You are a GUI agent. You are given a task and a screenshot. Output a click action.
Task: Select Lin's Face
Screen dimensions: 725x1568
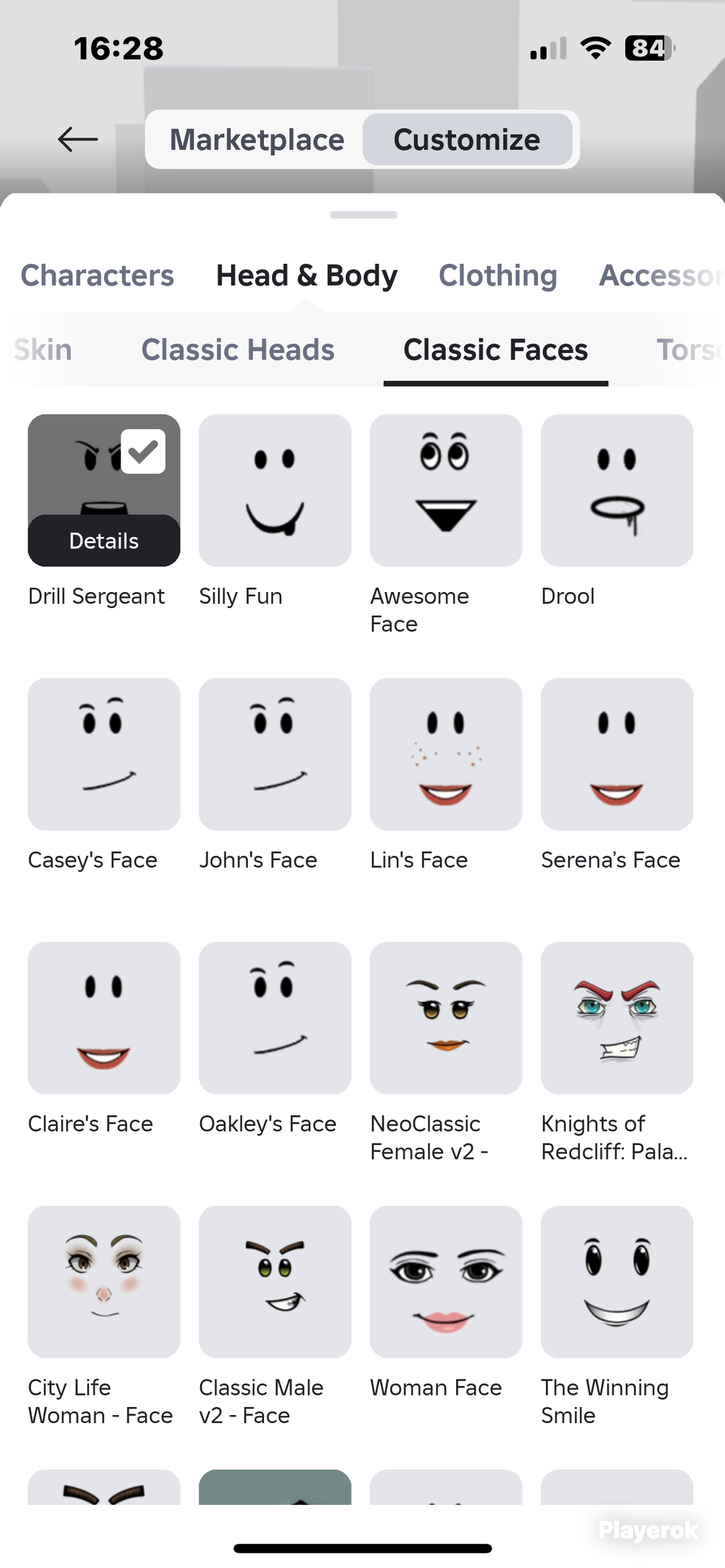(x=446, y=754)
